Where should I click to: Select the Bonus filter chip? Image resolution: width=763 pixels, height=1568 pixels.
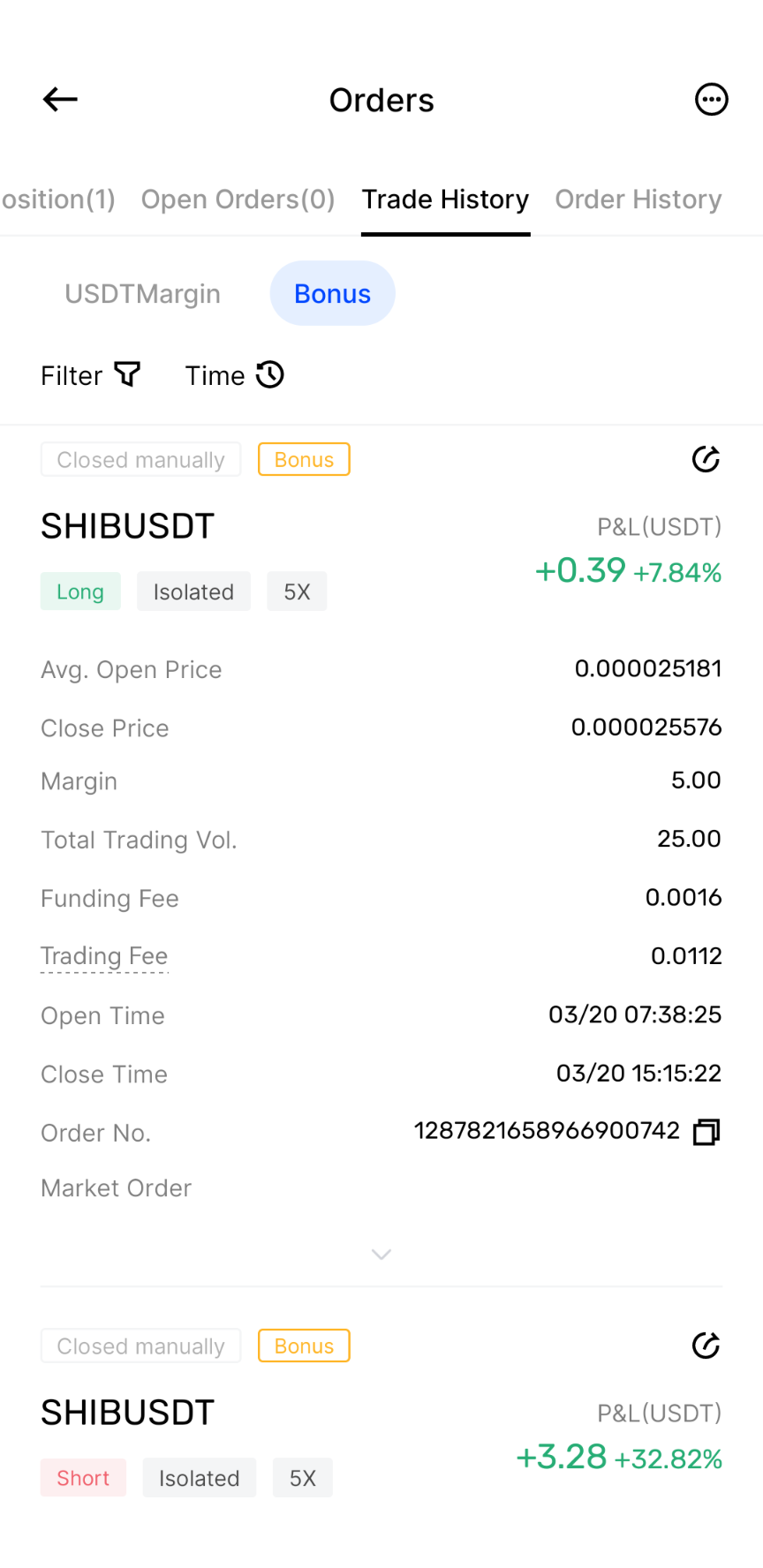click(x=332, y=294)
